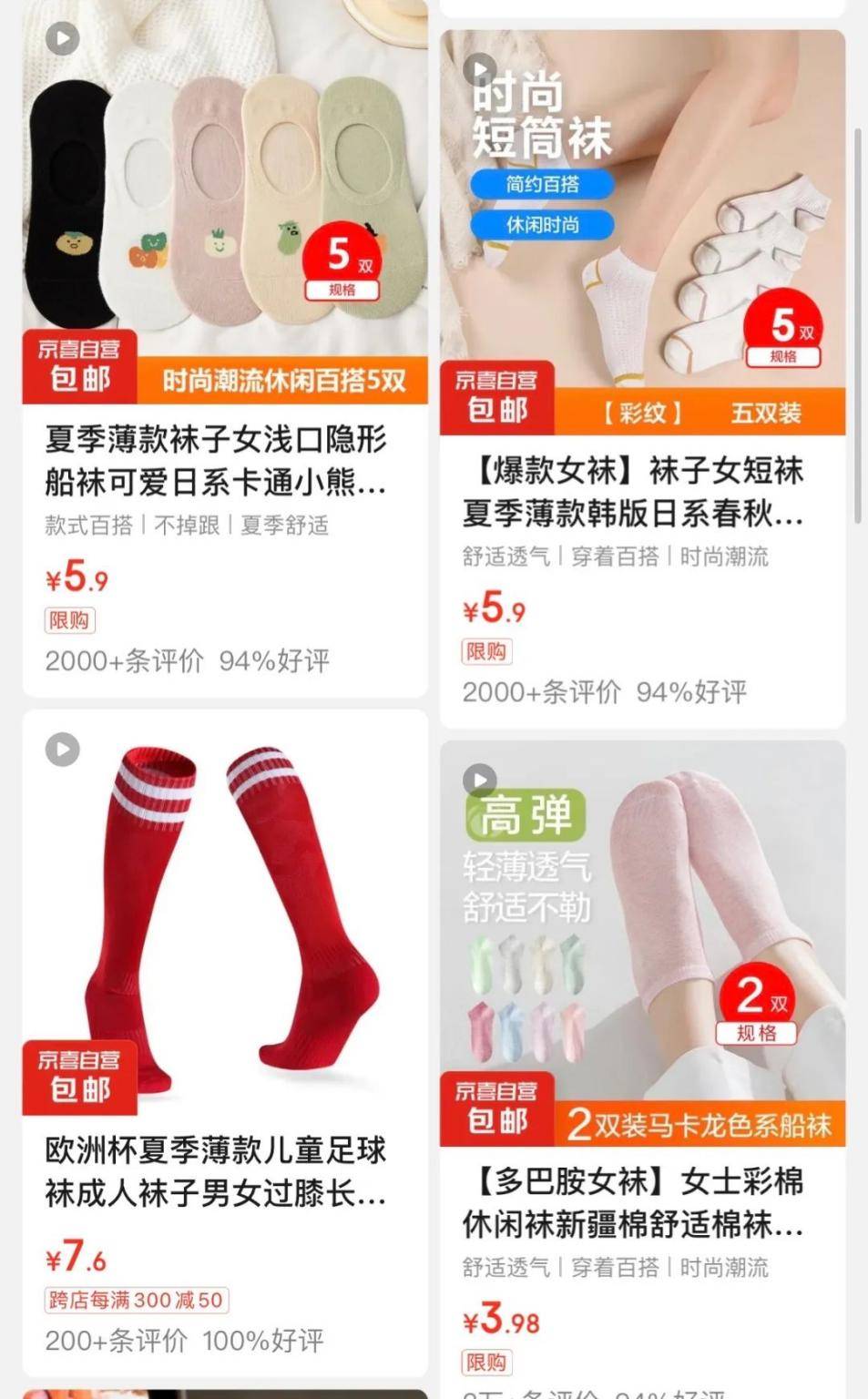Play the pink macaron socks product video
Image resolution: width=868 pixels, height=1399 pixels.
click(480, 779)
